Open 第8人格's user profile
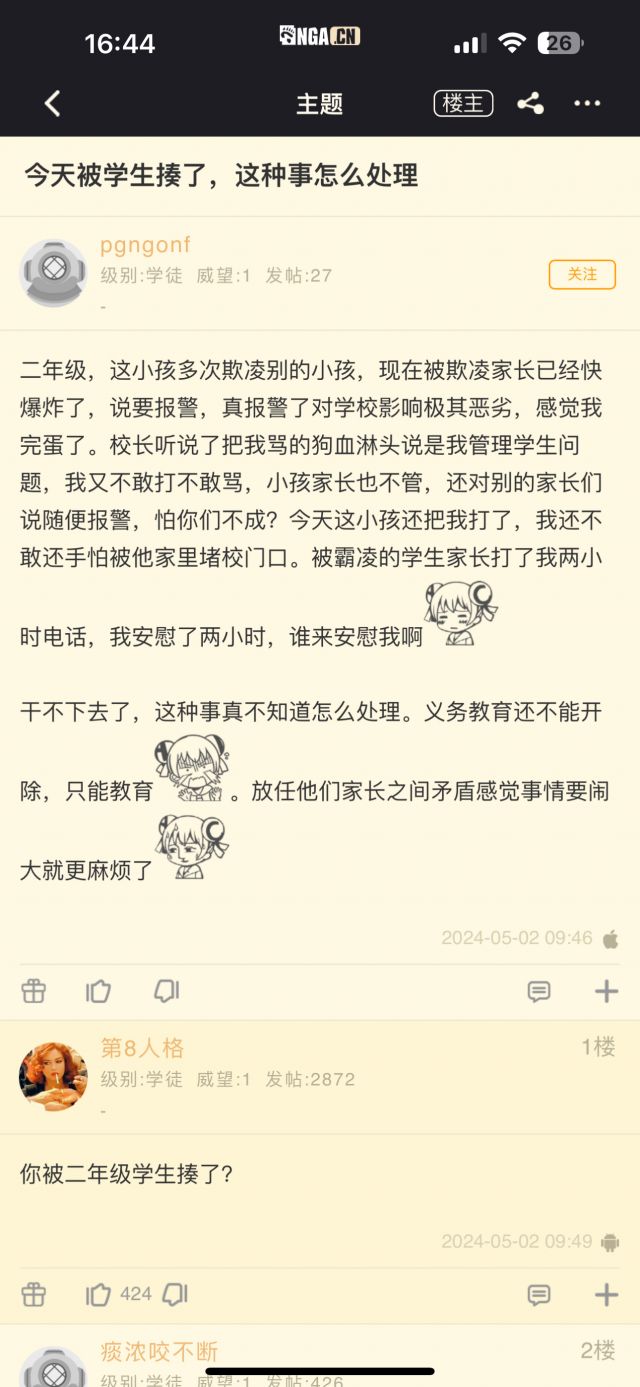The width and height of the screenshot is (640, 1387). tap(142, 1048)
